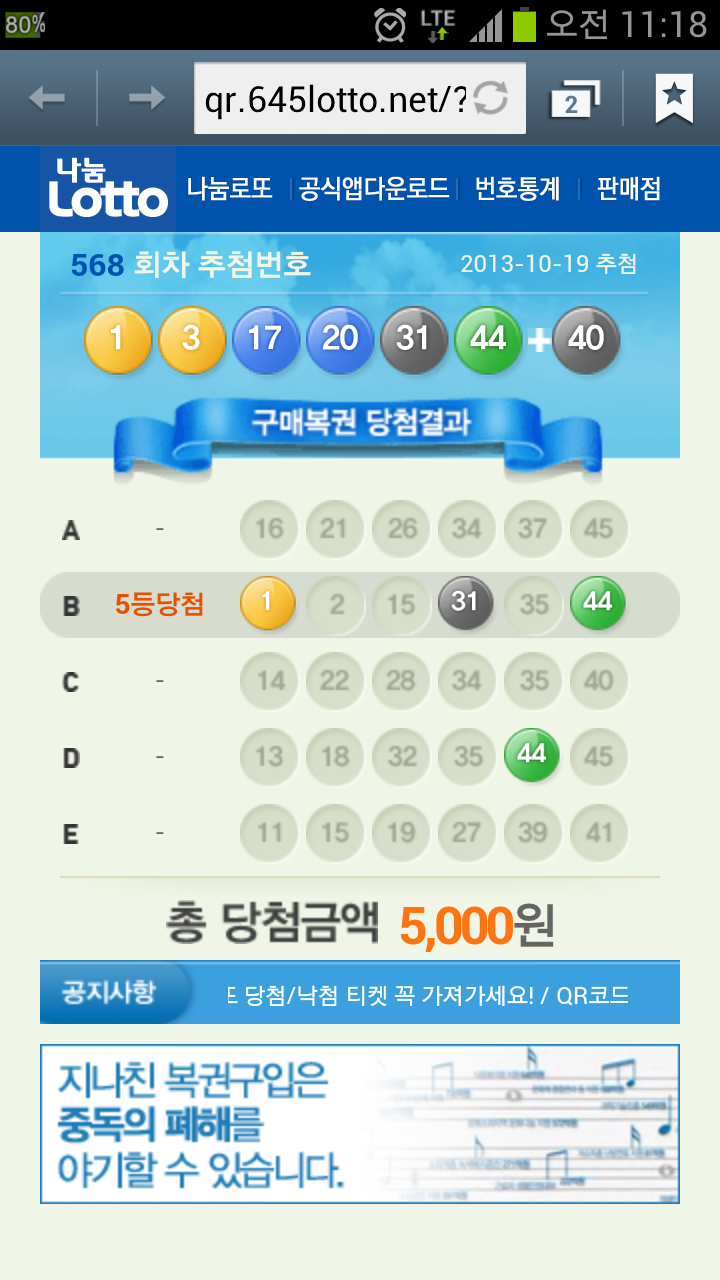Go back to the previous page
720x1280 pixels.
pyautogui.click(x=47, y=98)
